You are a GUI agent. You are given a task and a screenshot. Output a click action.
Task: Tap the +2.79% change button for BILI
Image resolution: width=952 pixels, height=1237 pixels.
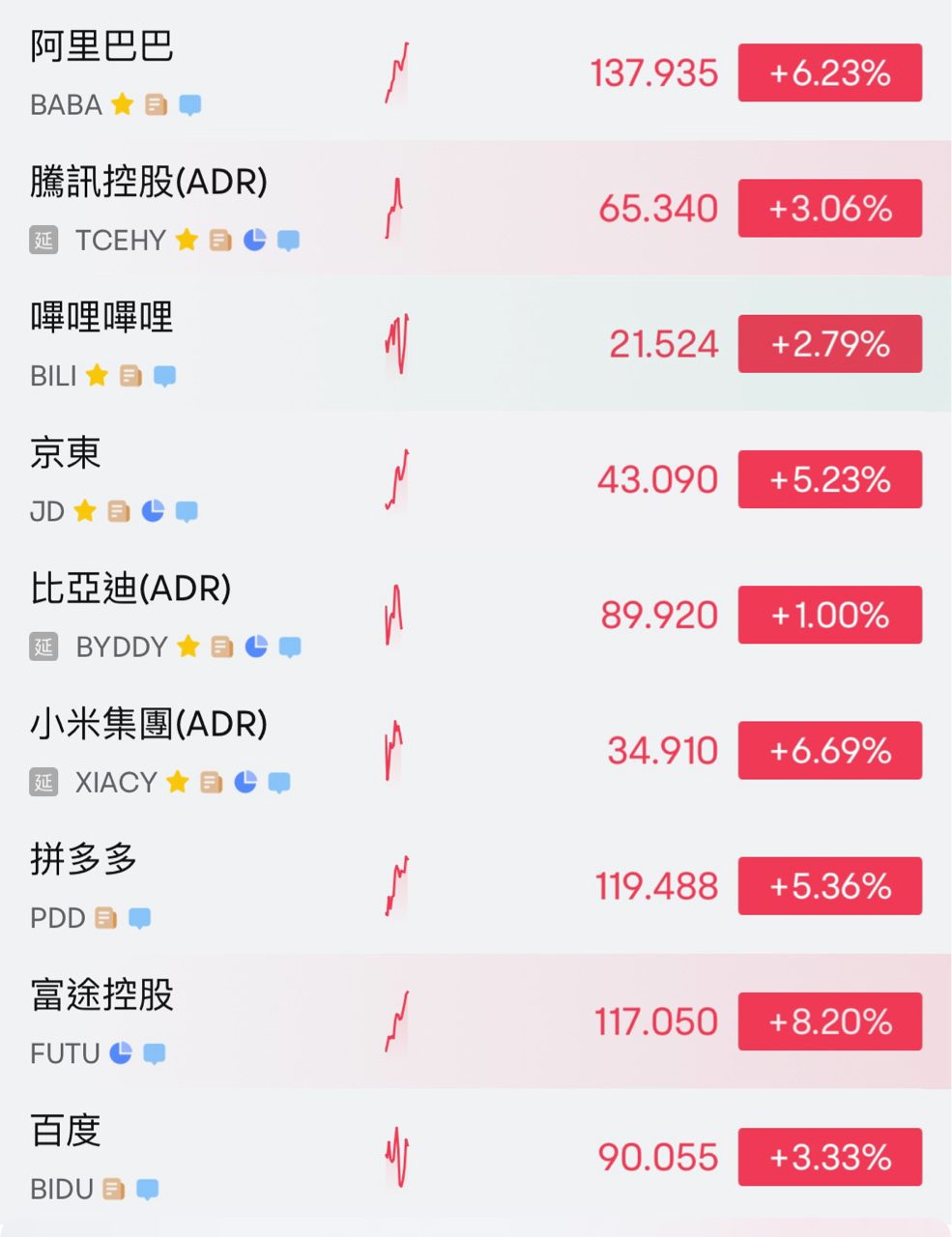[829, 344]
